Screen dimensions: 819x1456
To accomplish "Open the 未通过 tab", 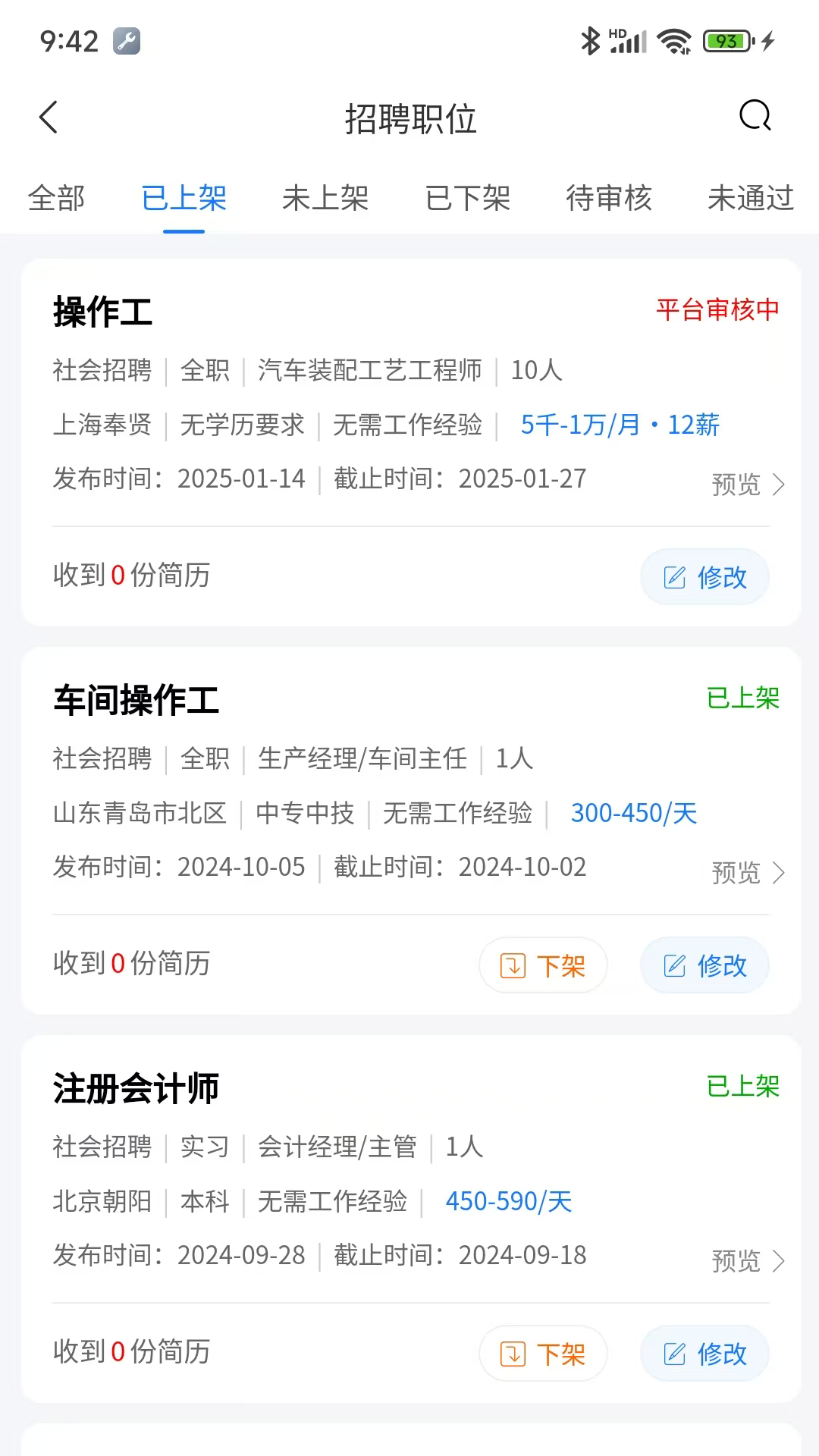I will pyautogui.click(x=749, y=199).
